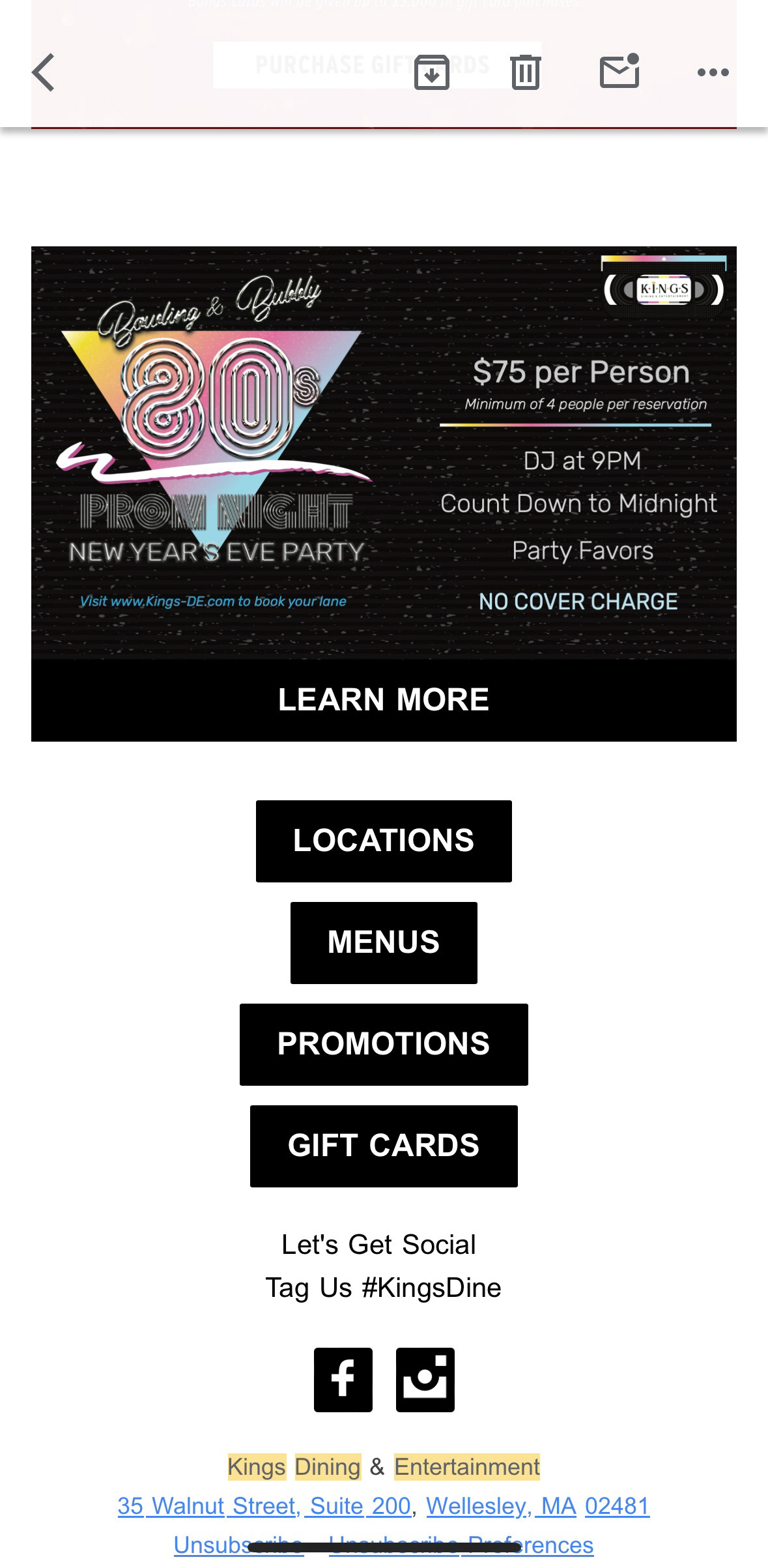The width and height of the screenshot is (768, 1568).
Task: Tap the Learn More button
Action: tap(384, 700)
